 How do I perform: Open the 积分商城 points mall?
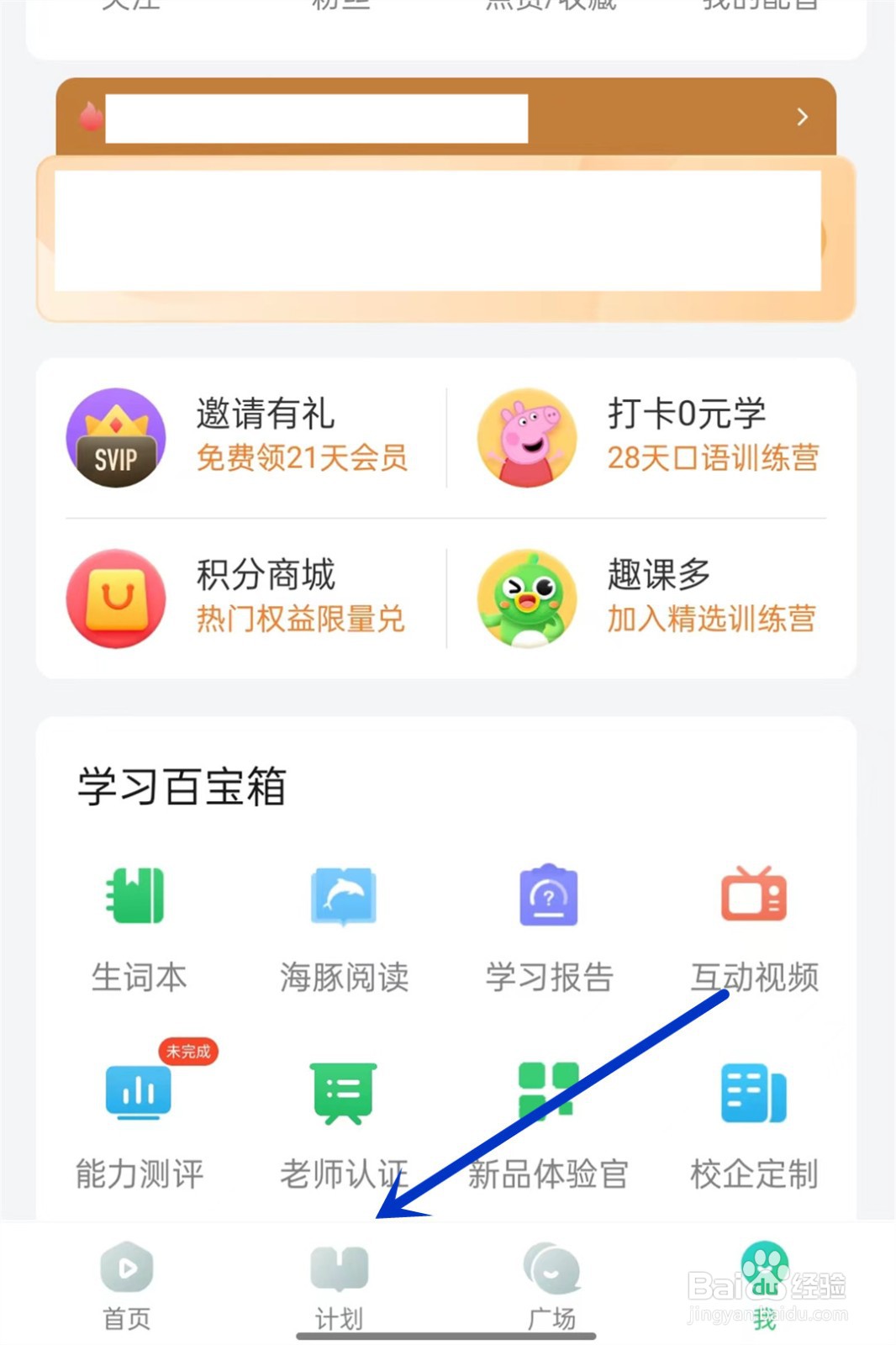tap(244, 597)
